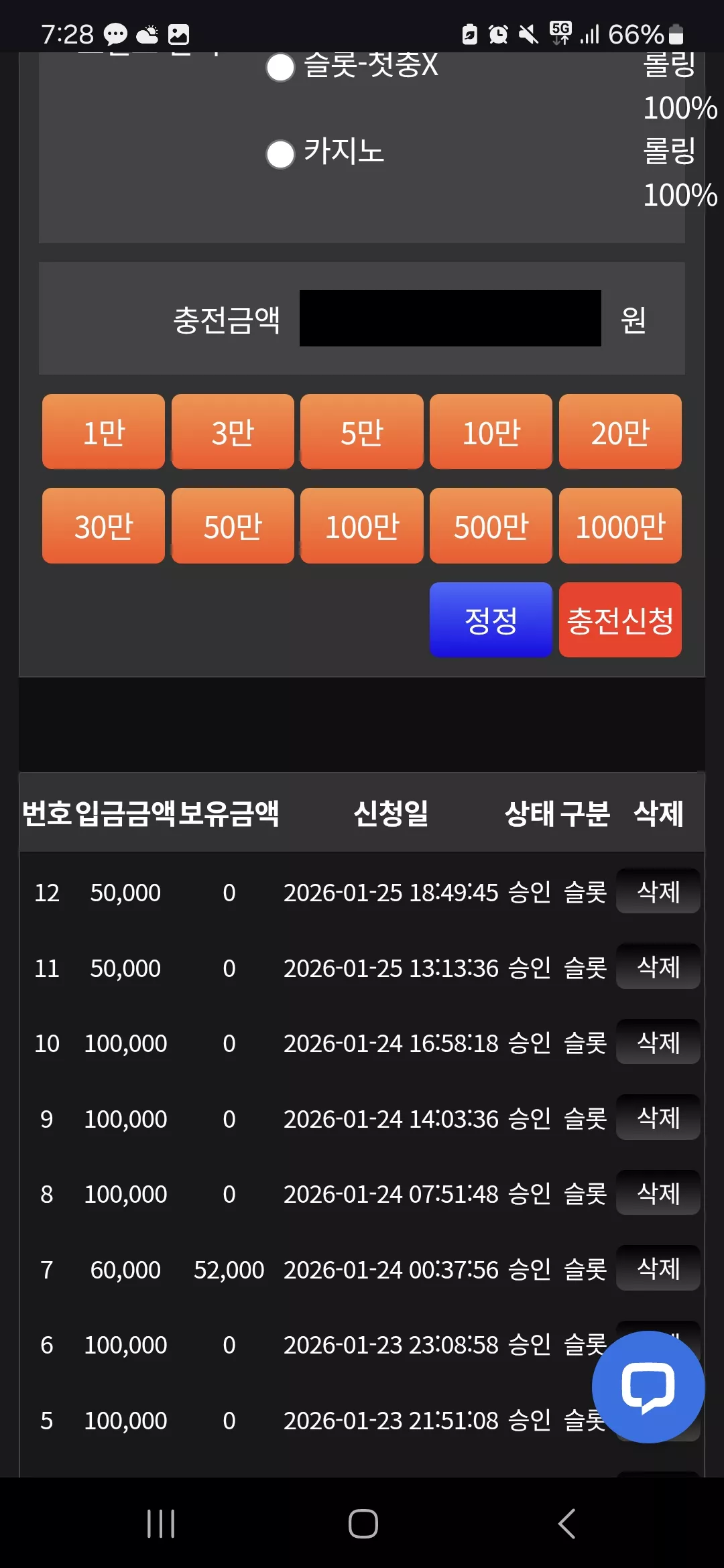This screenshot has height=1568, width=724.
Task: Select the 카지노 radio option
Action: [x=280, y=154]
